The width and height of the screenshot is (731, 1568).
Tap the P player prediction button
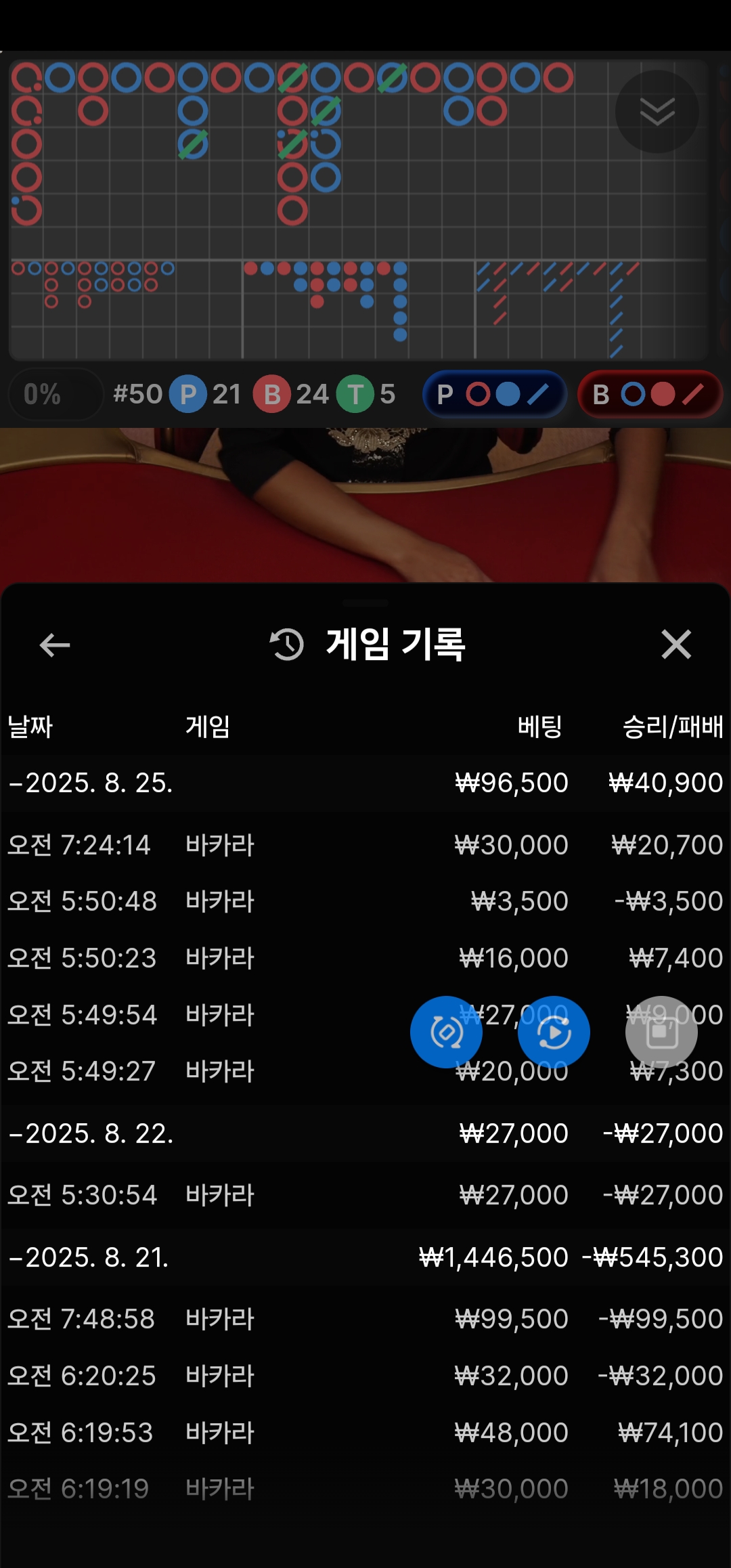tap(495, 394)
